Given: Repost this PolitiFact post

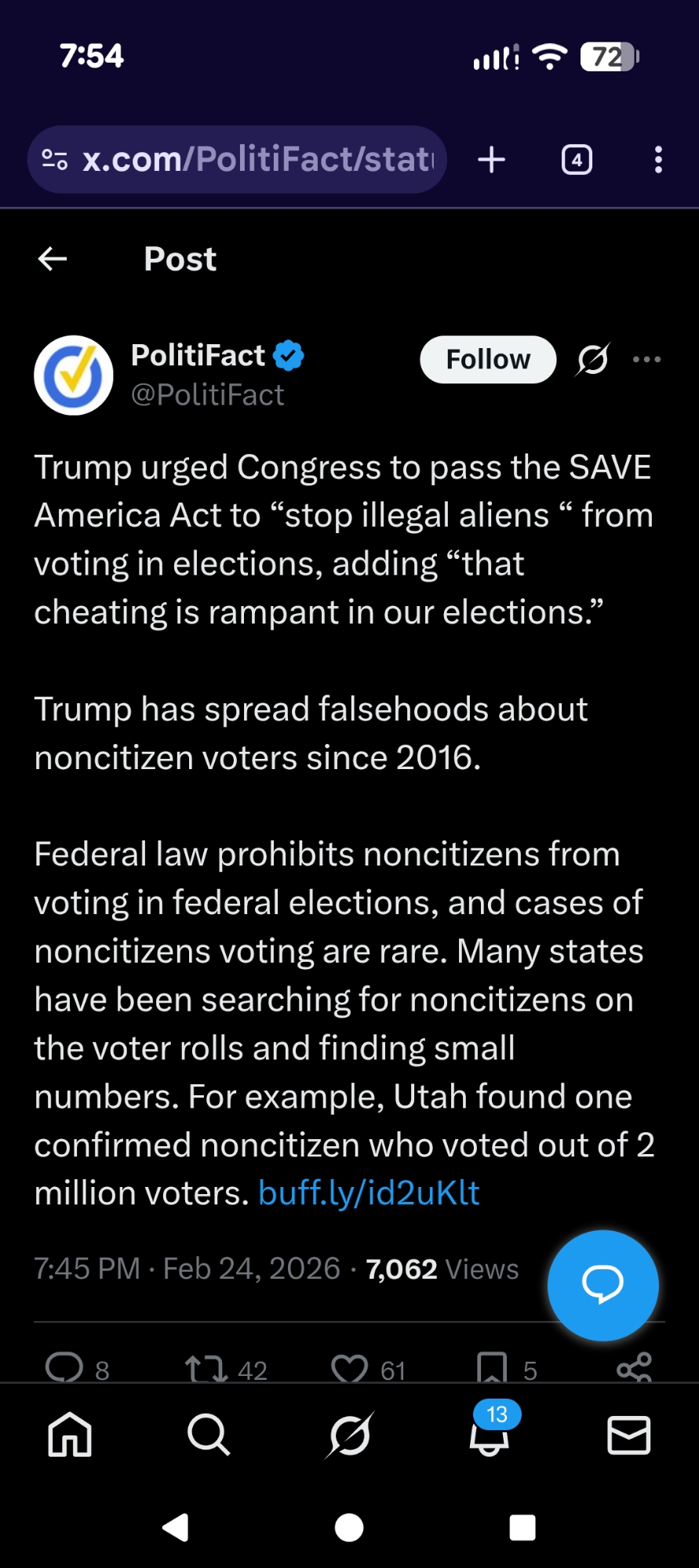Looking at the screenshot, I should pos(206,1369).
